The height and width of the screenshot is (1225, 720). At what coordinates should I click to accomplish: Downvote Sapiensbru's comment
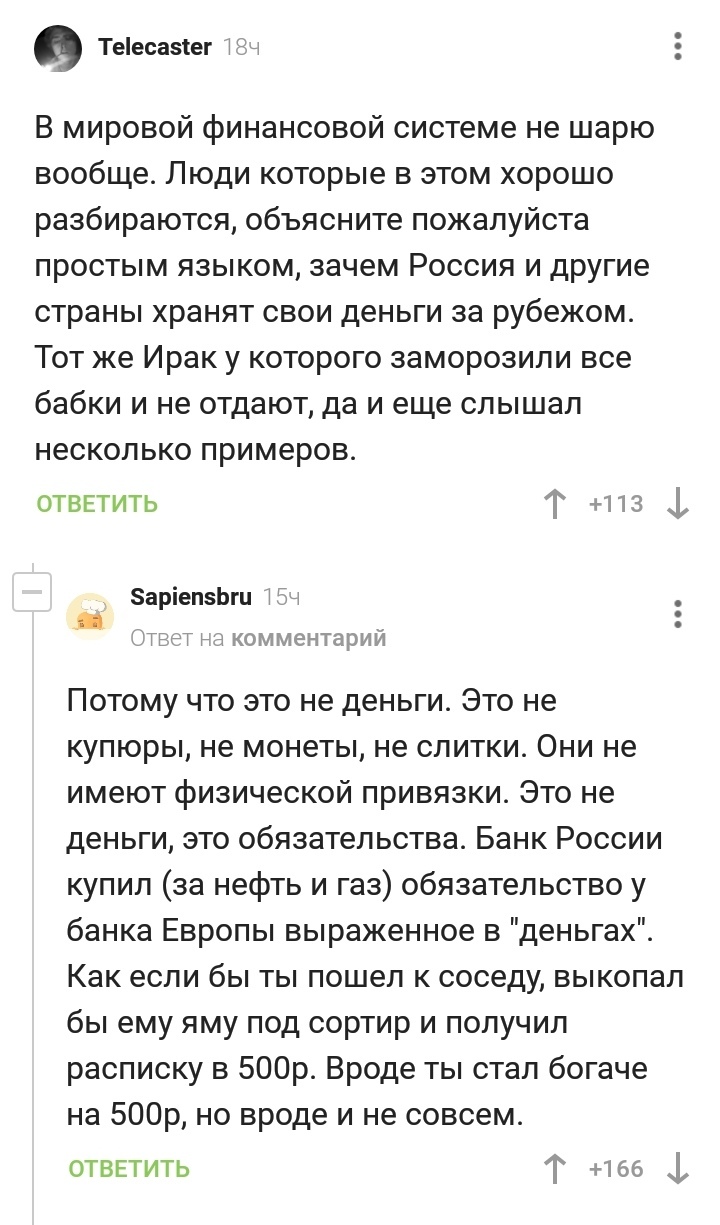coord(678,1168)
